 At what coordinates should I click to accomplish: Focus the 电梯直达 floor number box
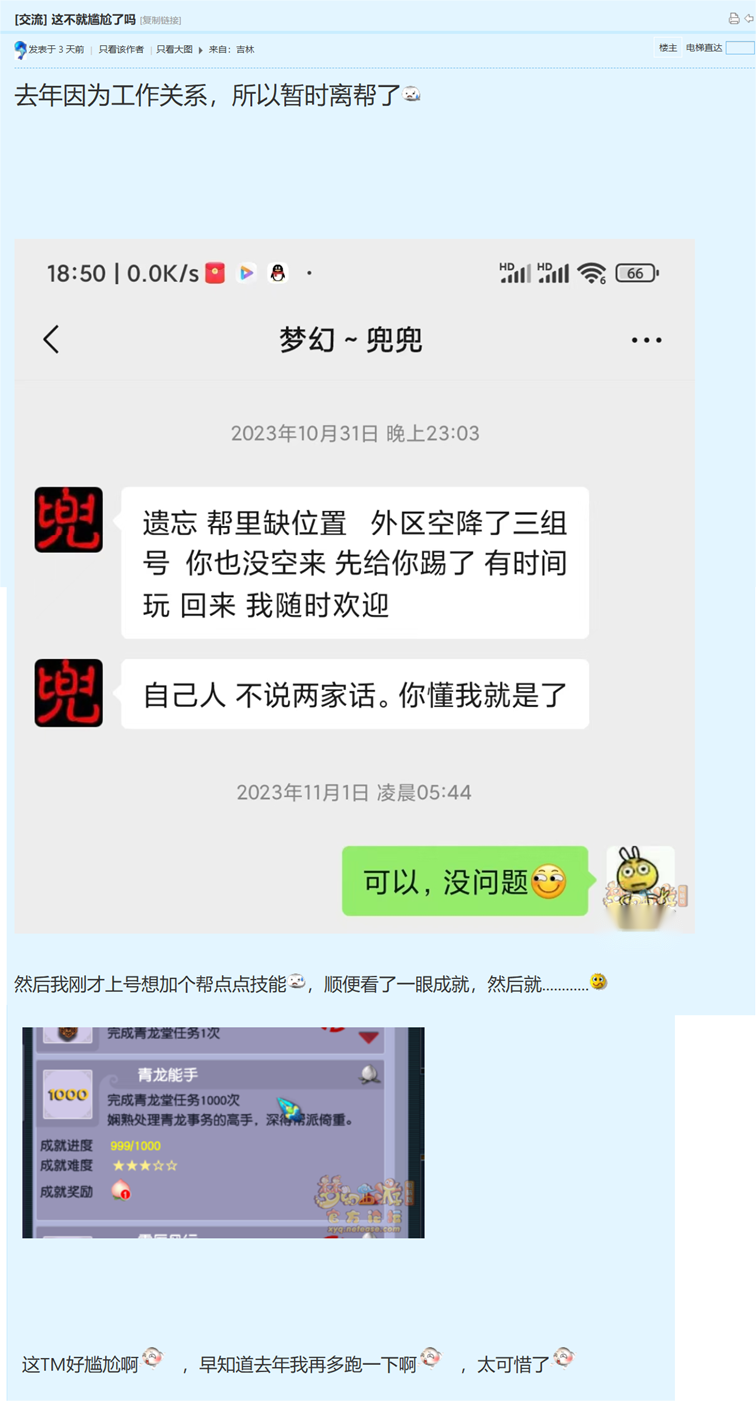click(x=739, y=48)
